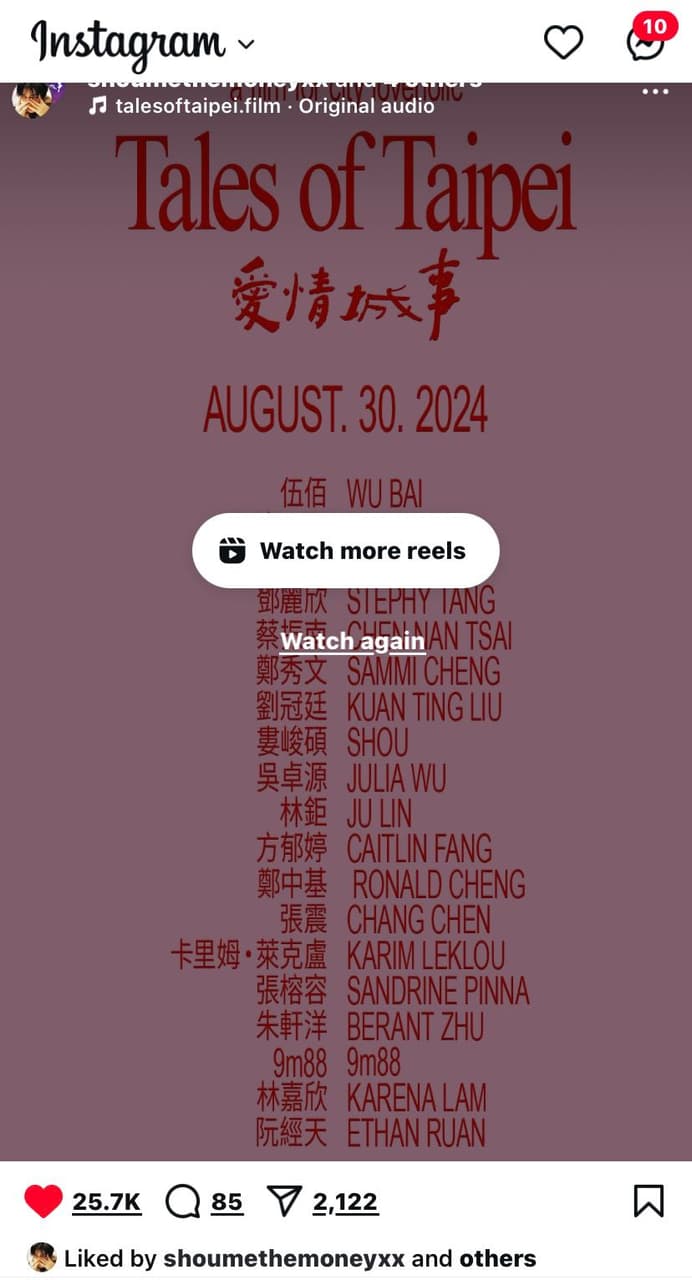This screenshot has height=1280, width=692.
Task: Save the post with bookmark icon
Action: click(648, 1201)
